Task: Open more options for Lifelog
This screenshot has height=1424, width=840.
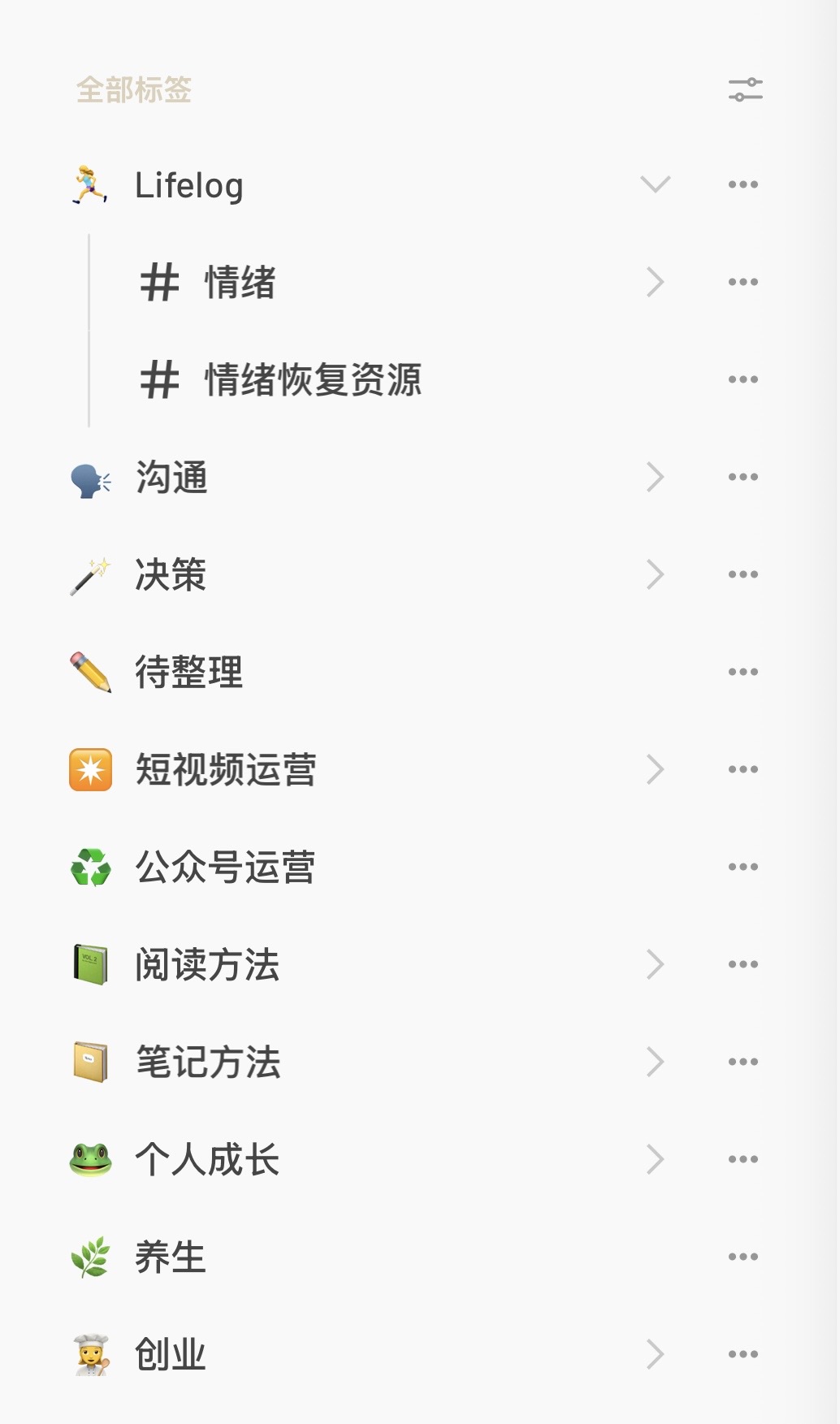Action: 743,184
